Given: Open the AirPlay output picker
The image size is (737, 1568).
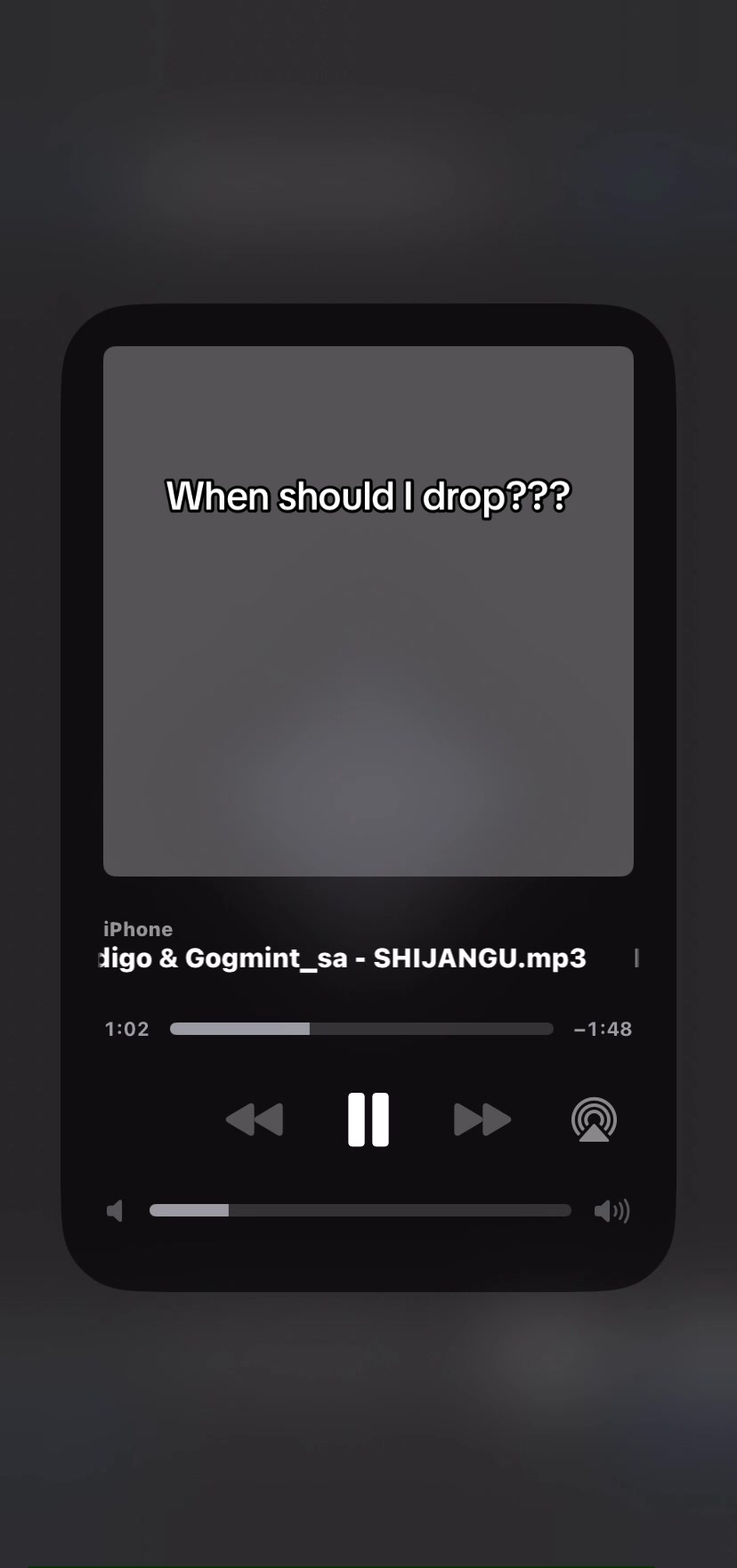Looking at the screenshot, I should point(594,1119).
